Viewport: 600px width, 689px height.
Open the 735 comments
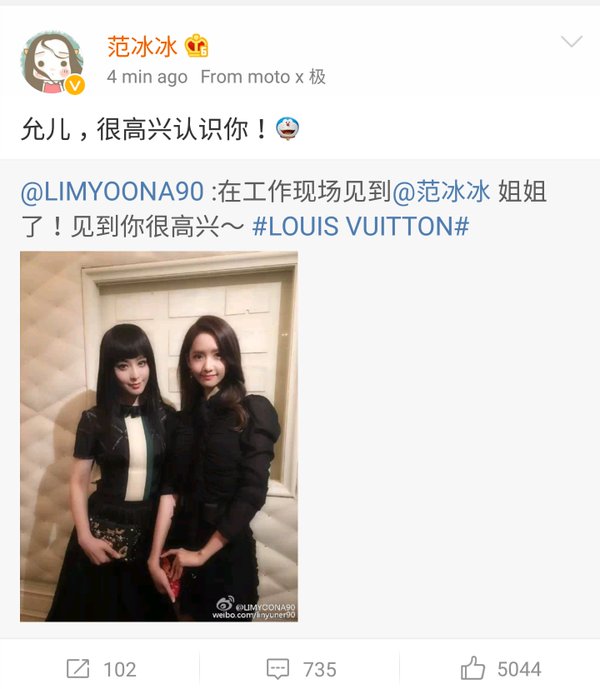[300, 668]
